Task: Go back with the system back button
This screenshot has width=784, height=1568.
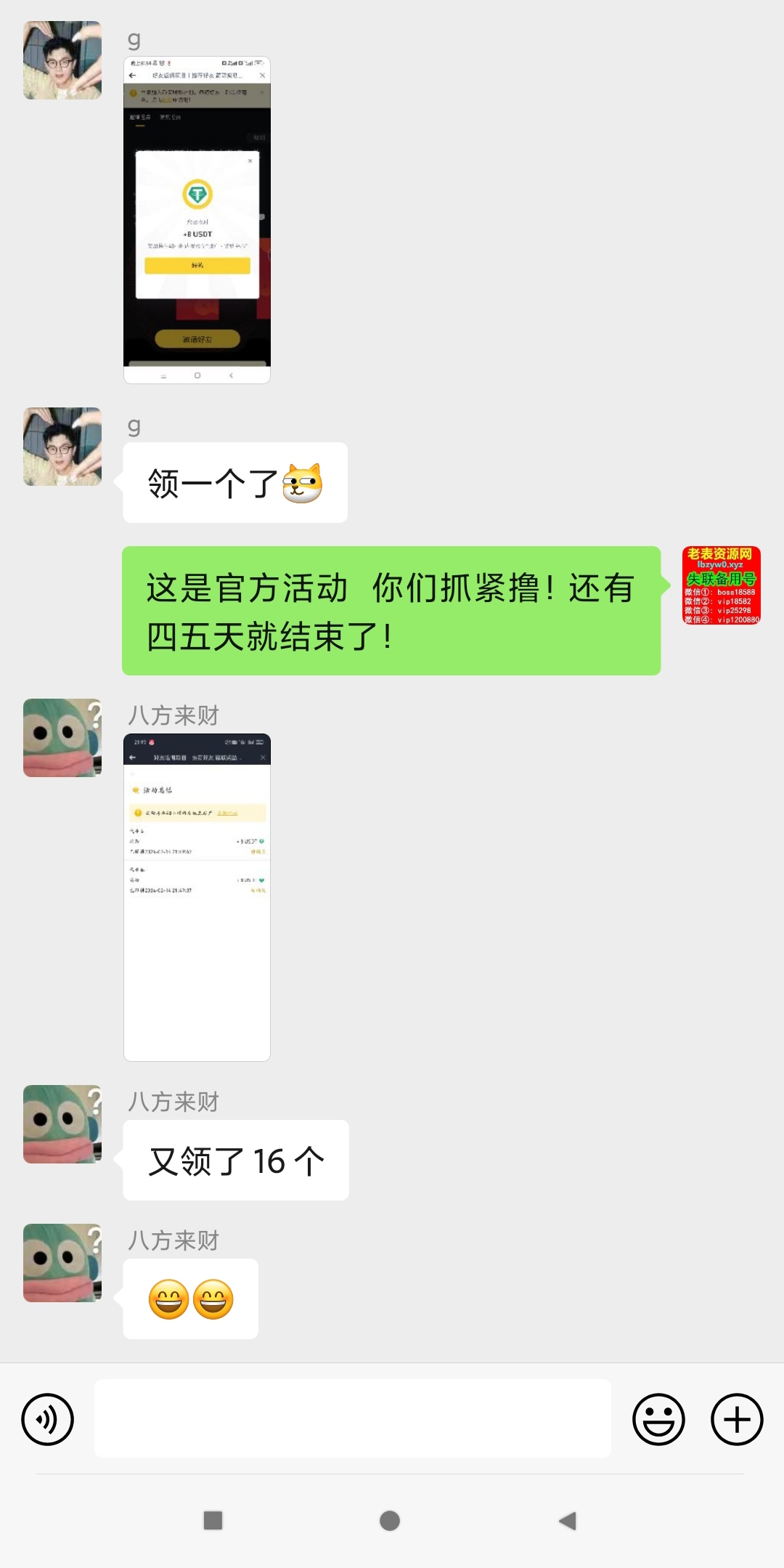Action: (568, 1521)
